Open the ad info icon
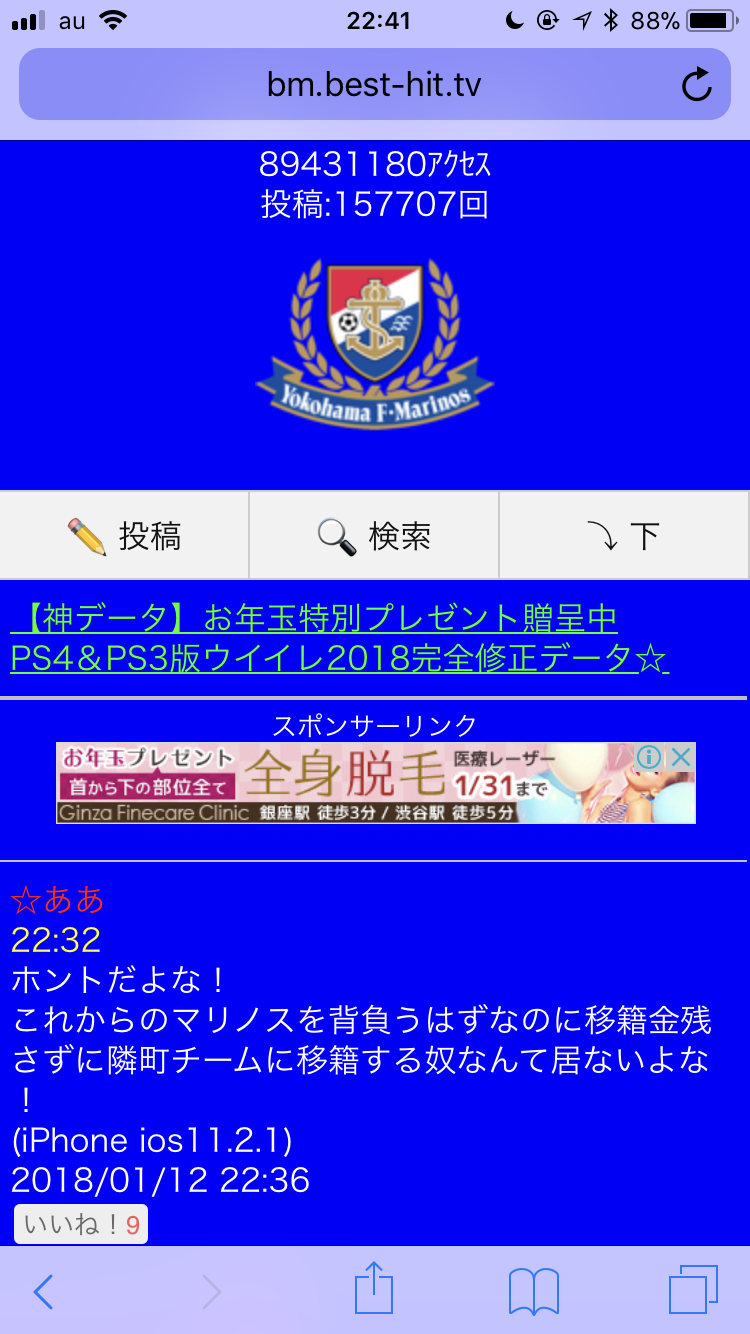The width and height of the screenshot is (750, 1334). coord(650,757)
